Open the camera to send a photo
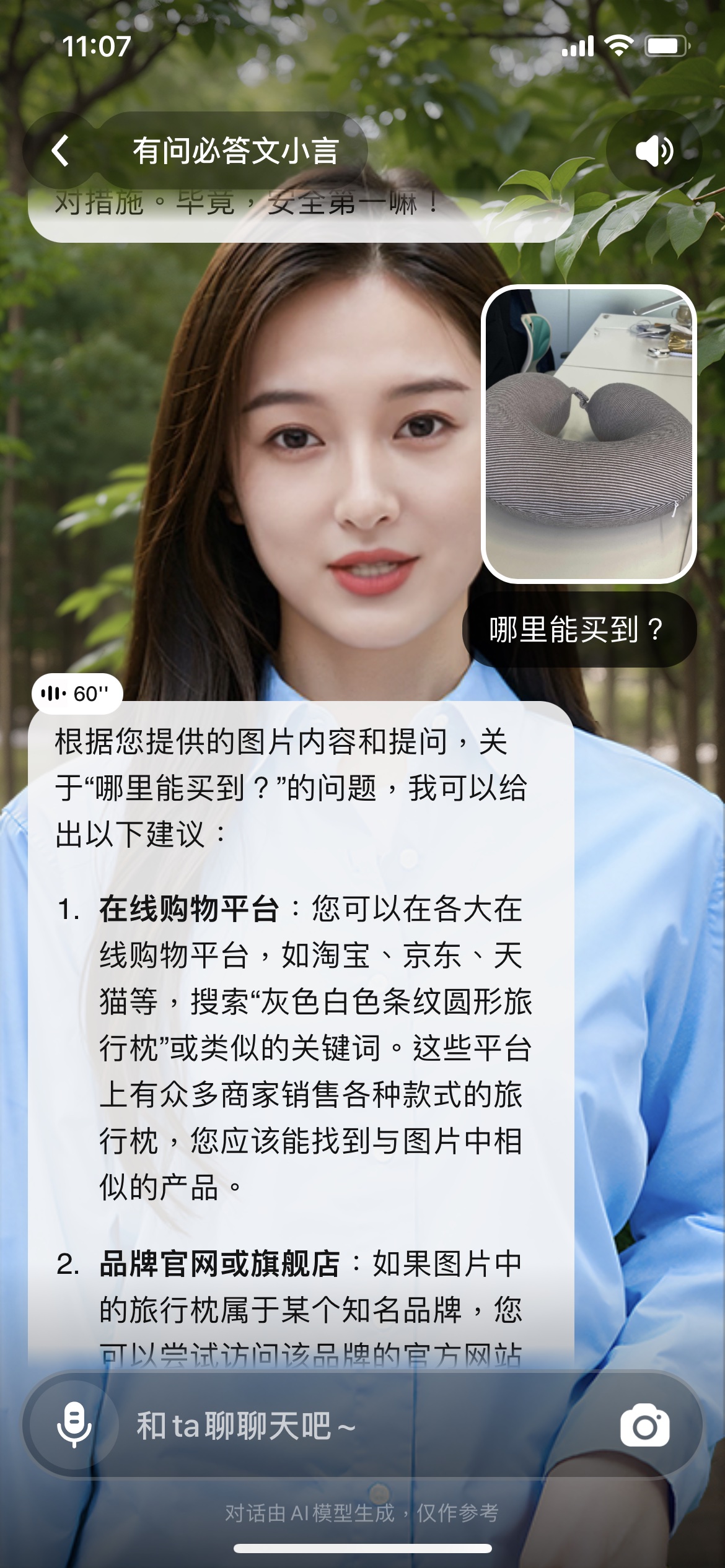 point(644,1426)
